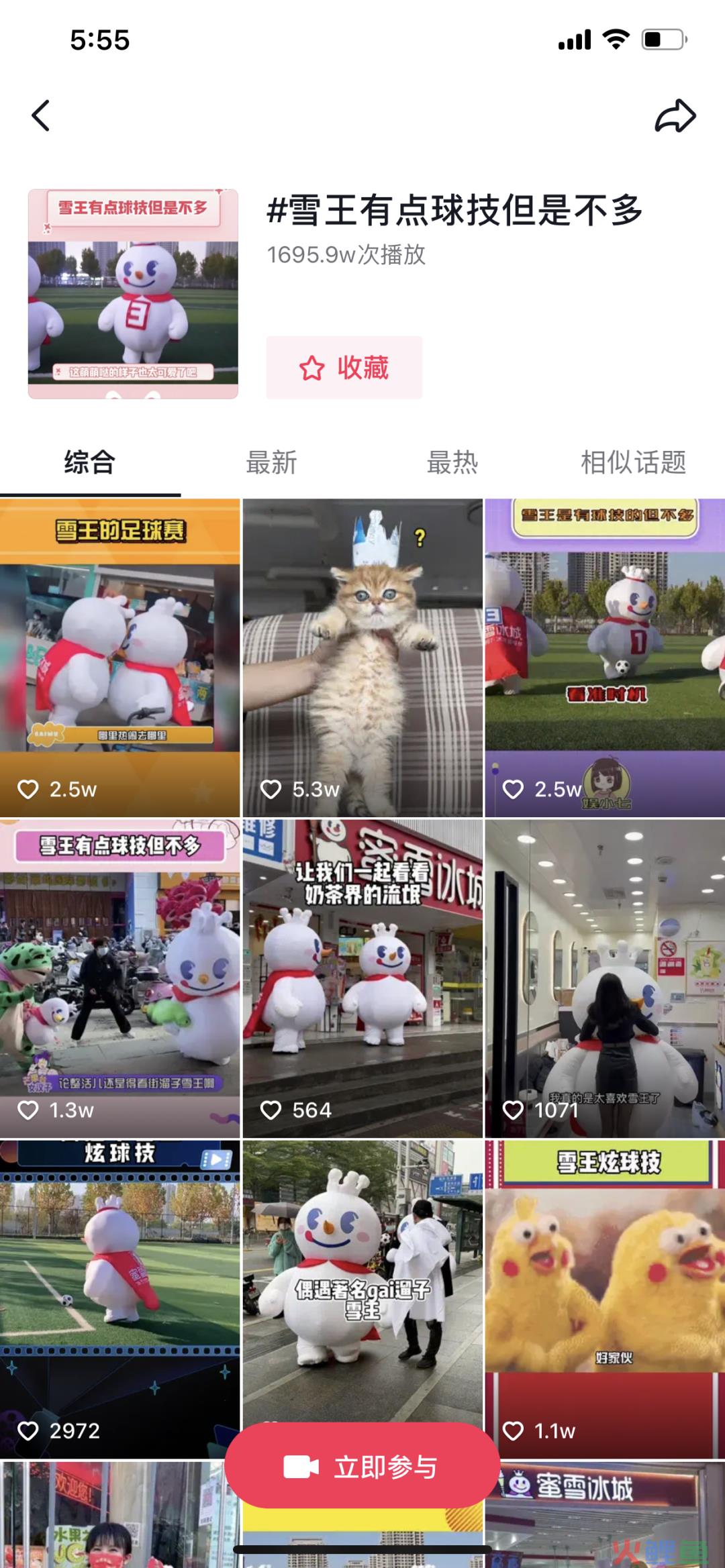Tap 收藏 to favorite this topic
This screenshot has height=1568, width=725.
[x=344, y=368]
